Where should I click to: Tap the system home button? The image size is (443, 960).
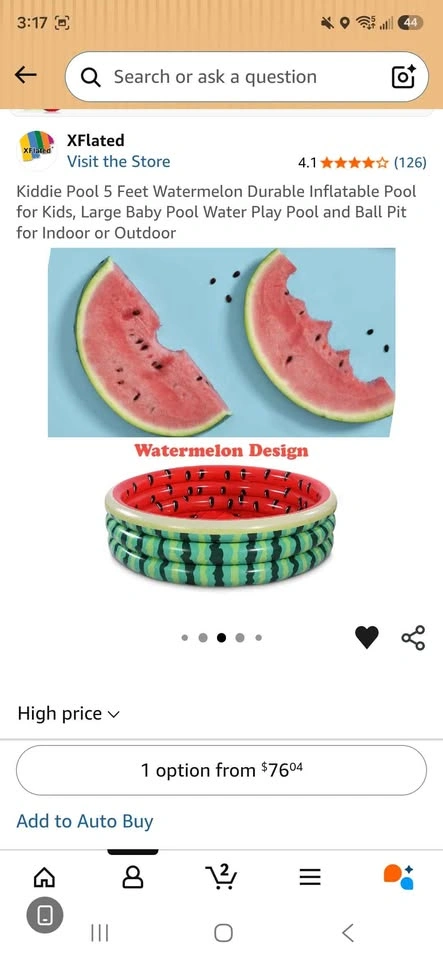(x=223, y=933)
